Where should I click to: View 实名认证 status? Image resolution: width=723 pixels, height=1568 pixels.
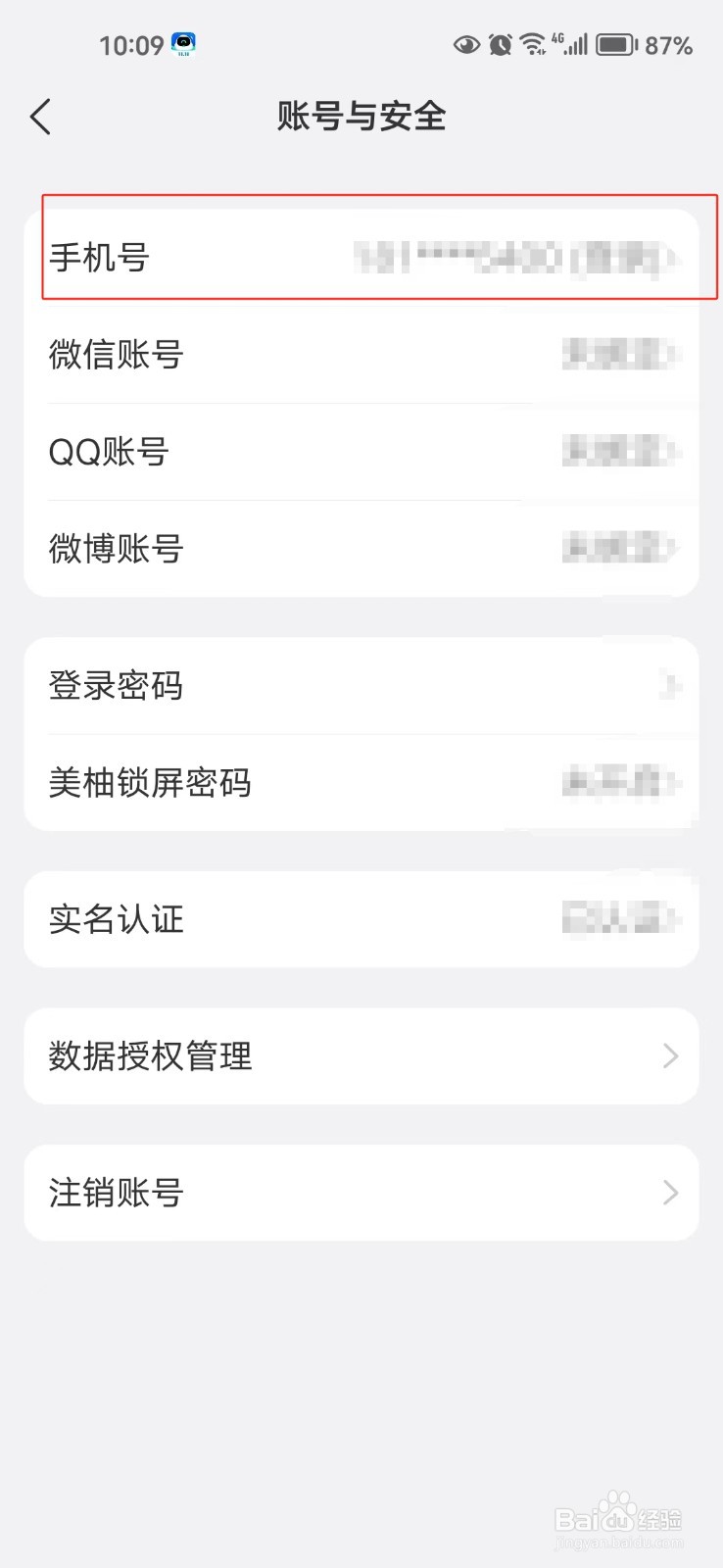coord(361,919)
